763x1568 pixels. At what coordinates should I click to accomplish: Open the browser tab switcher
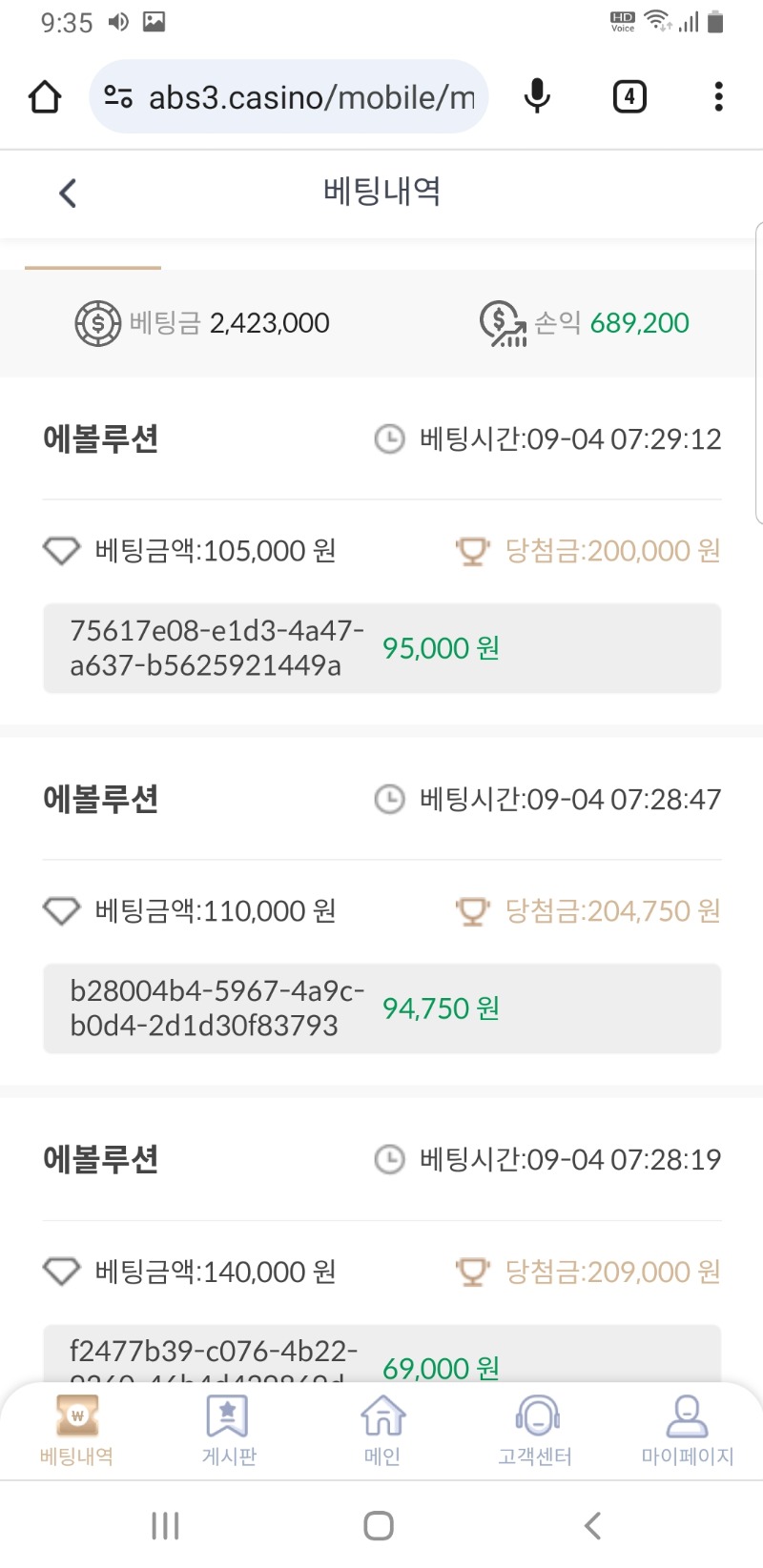coord(629,96)
